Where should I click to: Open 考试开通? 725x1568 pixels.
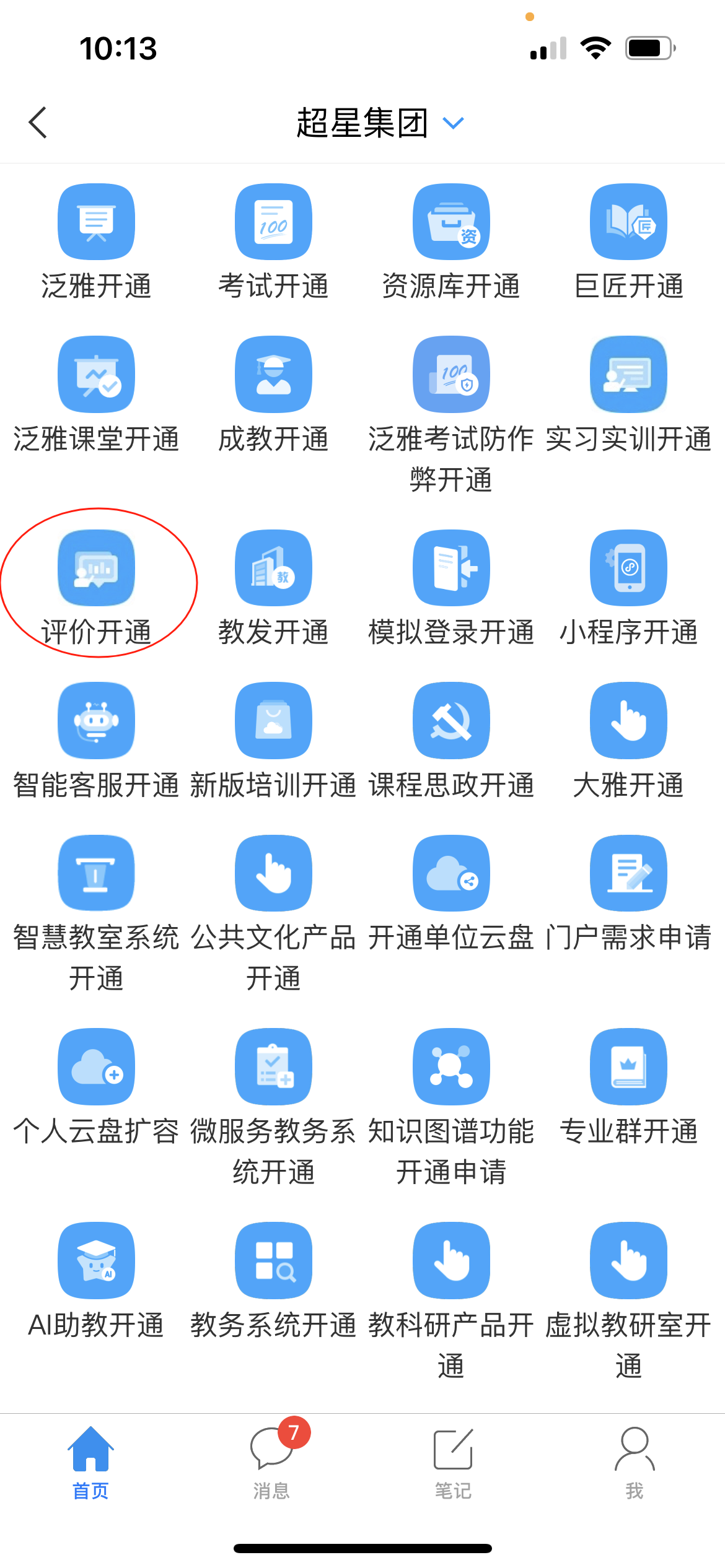point(273,222)
